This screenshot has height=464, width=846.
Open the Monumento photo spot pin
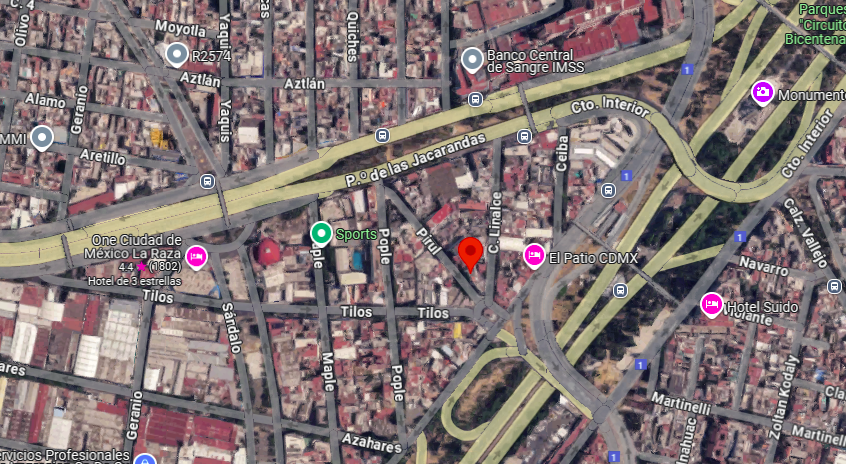(x=762, y=93)
